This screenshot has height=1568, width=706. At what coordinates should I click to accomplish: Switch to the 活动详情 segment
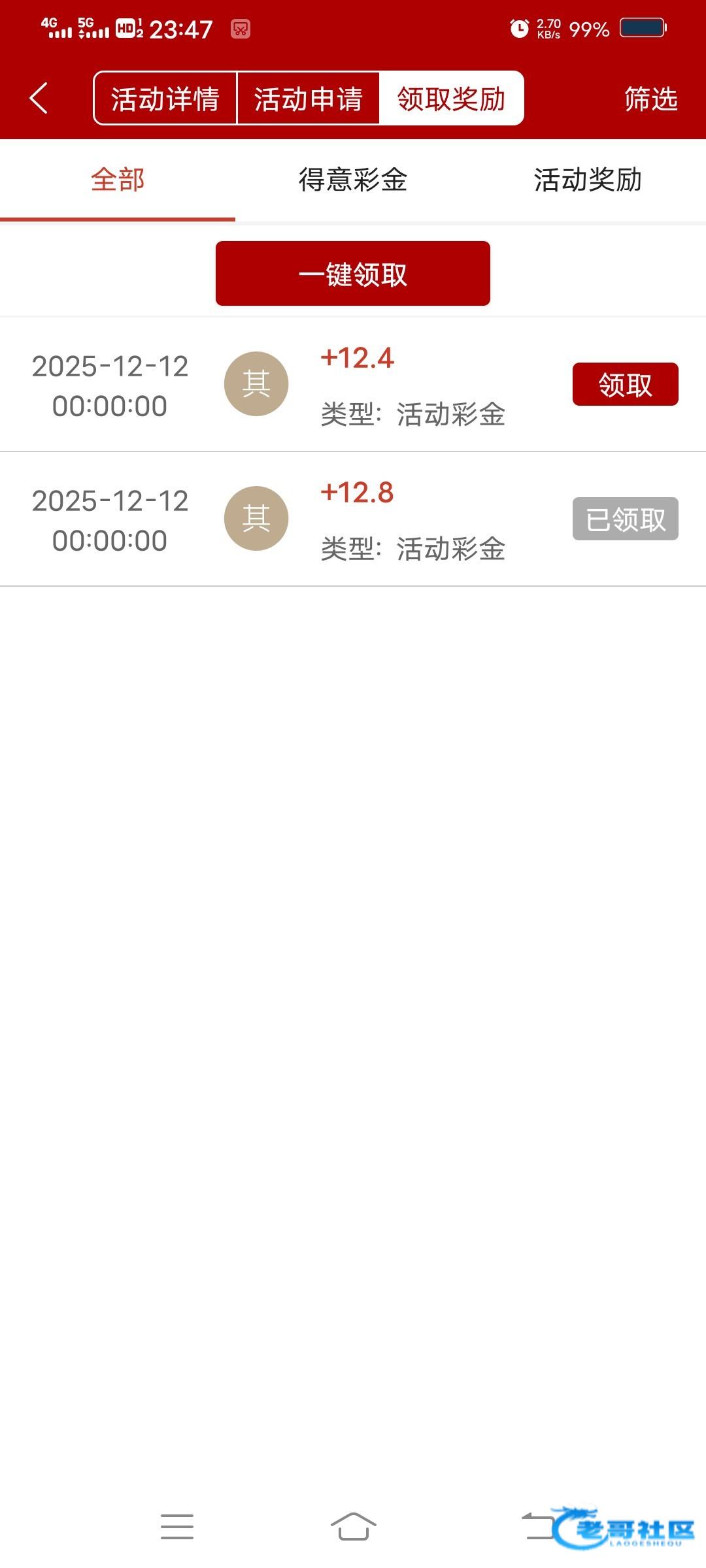tap(165, 99)
